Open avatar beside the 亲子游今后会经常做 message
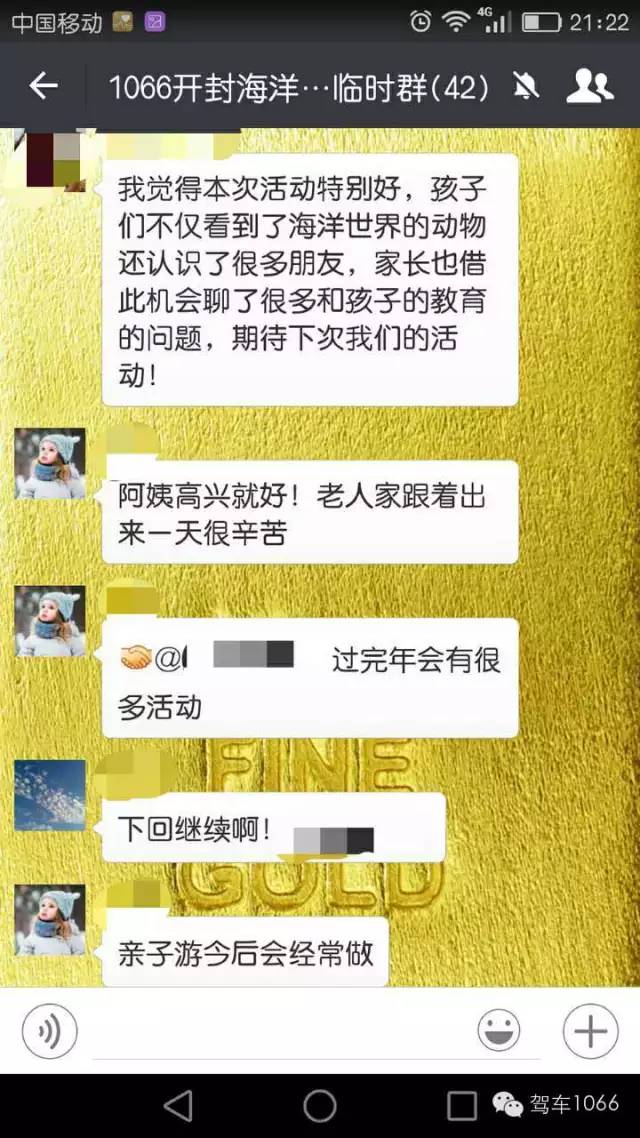 coord(50,919)
